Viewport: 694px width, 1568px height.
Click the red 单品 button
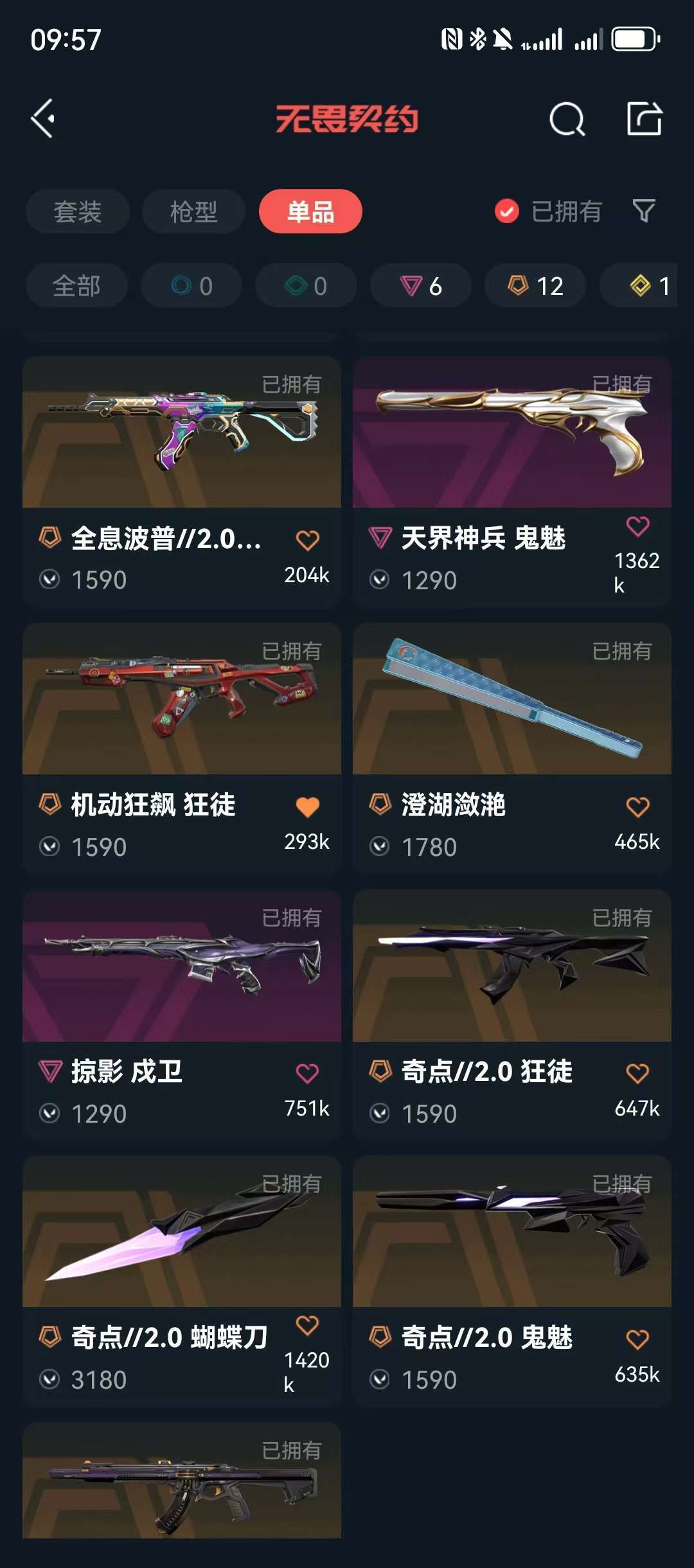coord(312,211)
